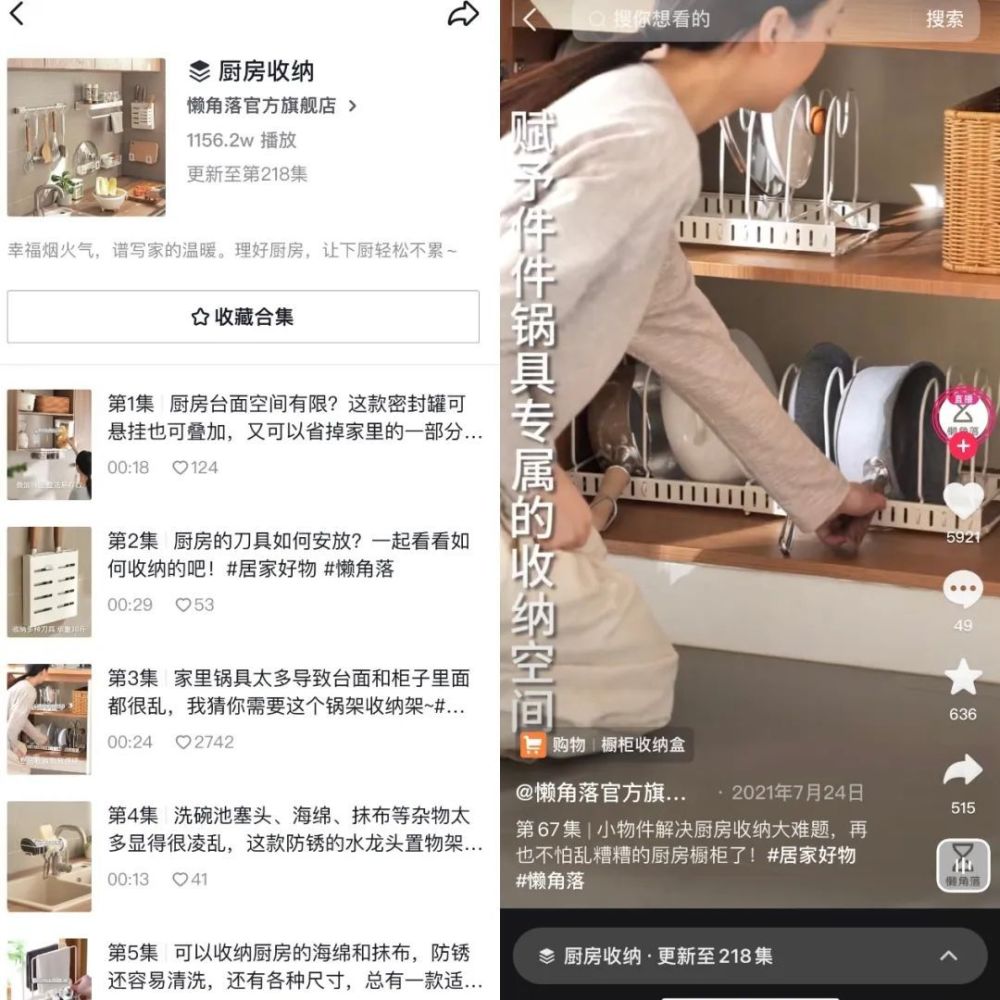Open episode 第1集 about 密封罐
Screen dimensions: 1000x1000
click(x=245, y=444)
